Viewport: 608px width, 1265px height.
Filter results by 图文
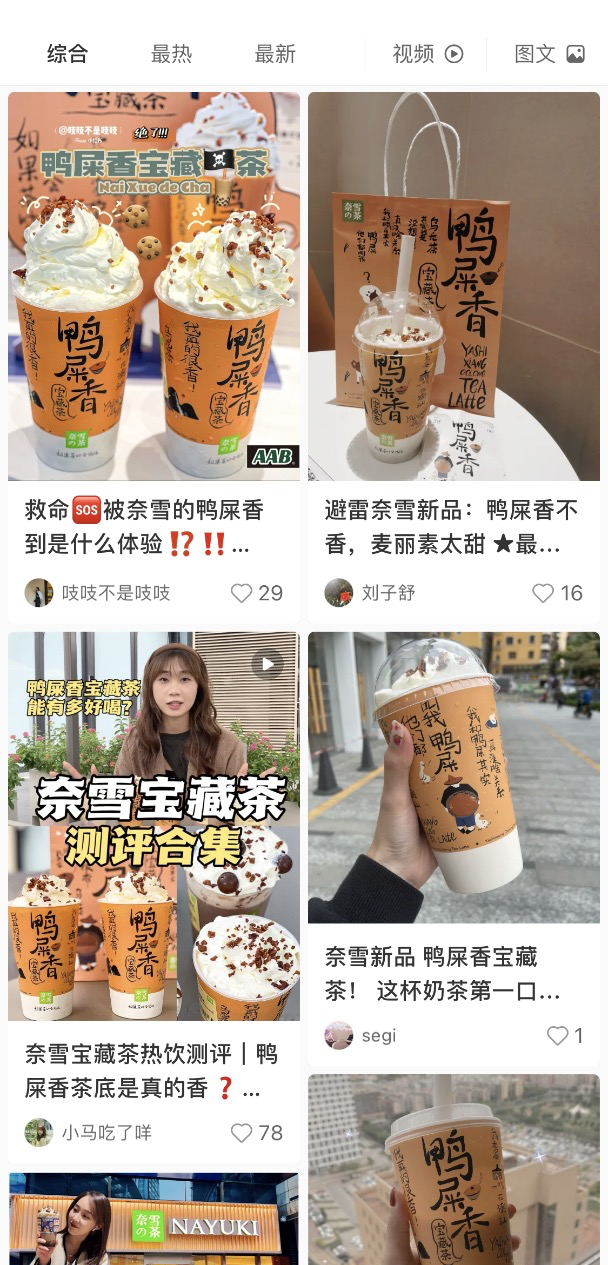click(548, 54)
